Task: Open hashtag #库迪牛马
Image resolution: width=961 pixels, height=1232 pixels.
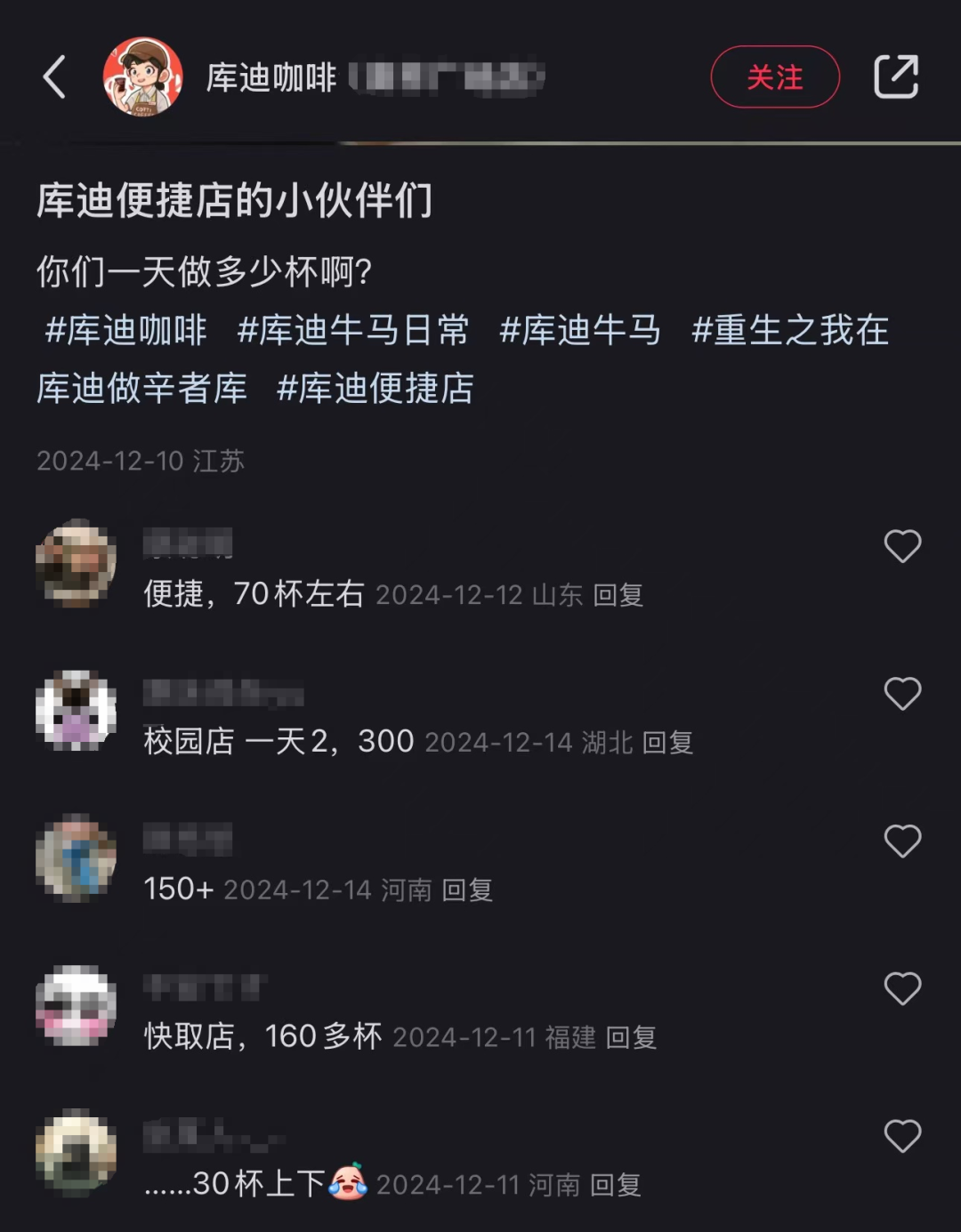Action: click(579, 331)
